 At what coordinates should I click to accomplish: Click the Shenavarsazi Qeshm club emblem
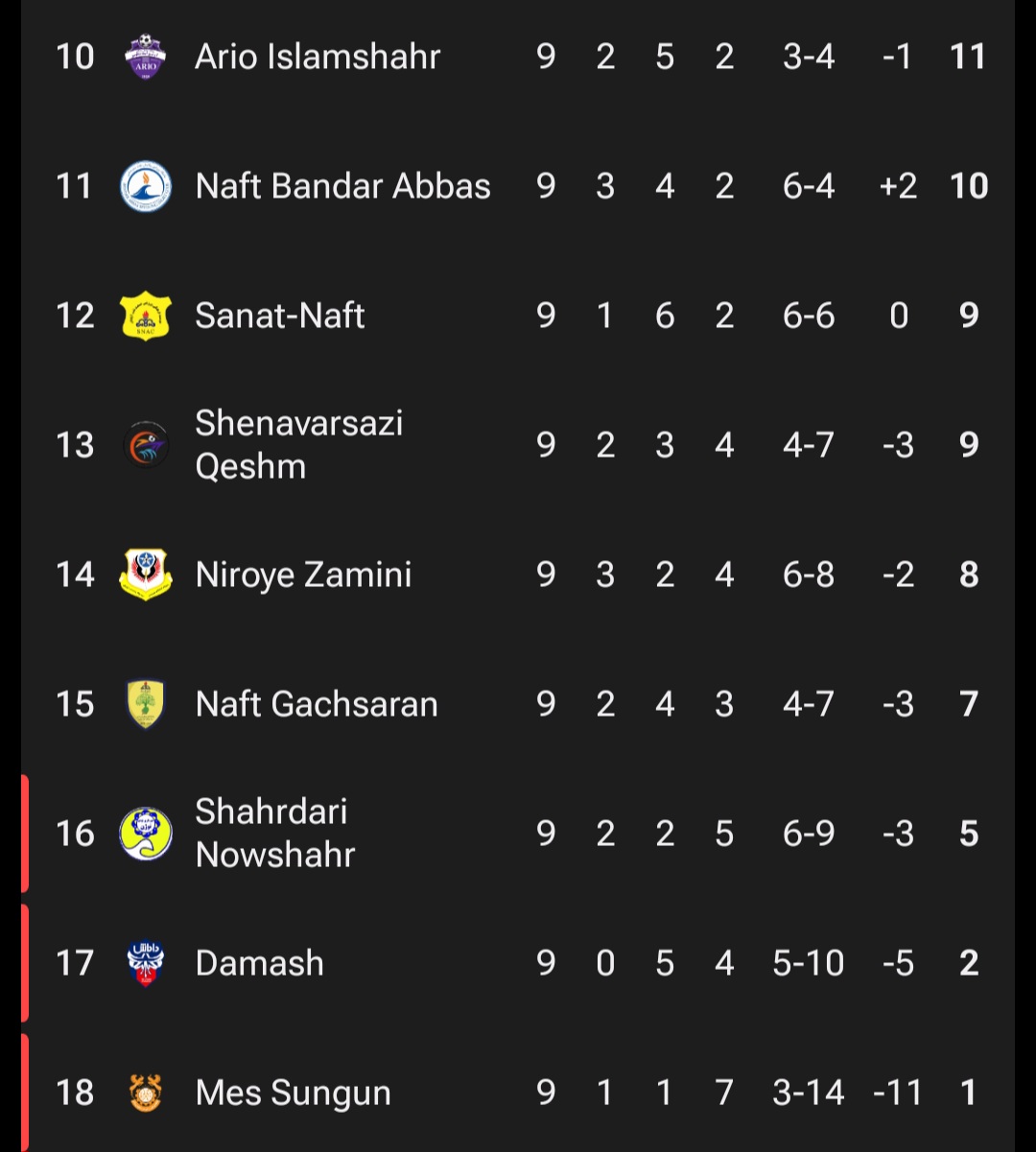point(146,444)
